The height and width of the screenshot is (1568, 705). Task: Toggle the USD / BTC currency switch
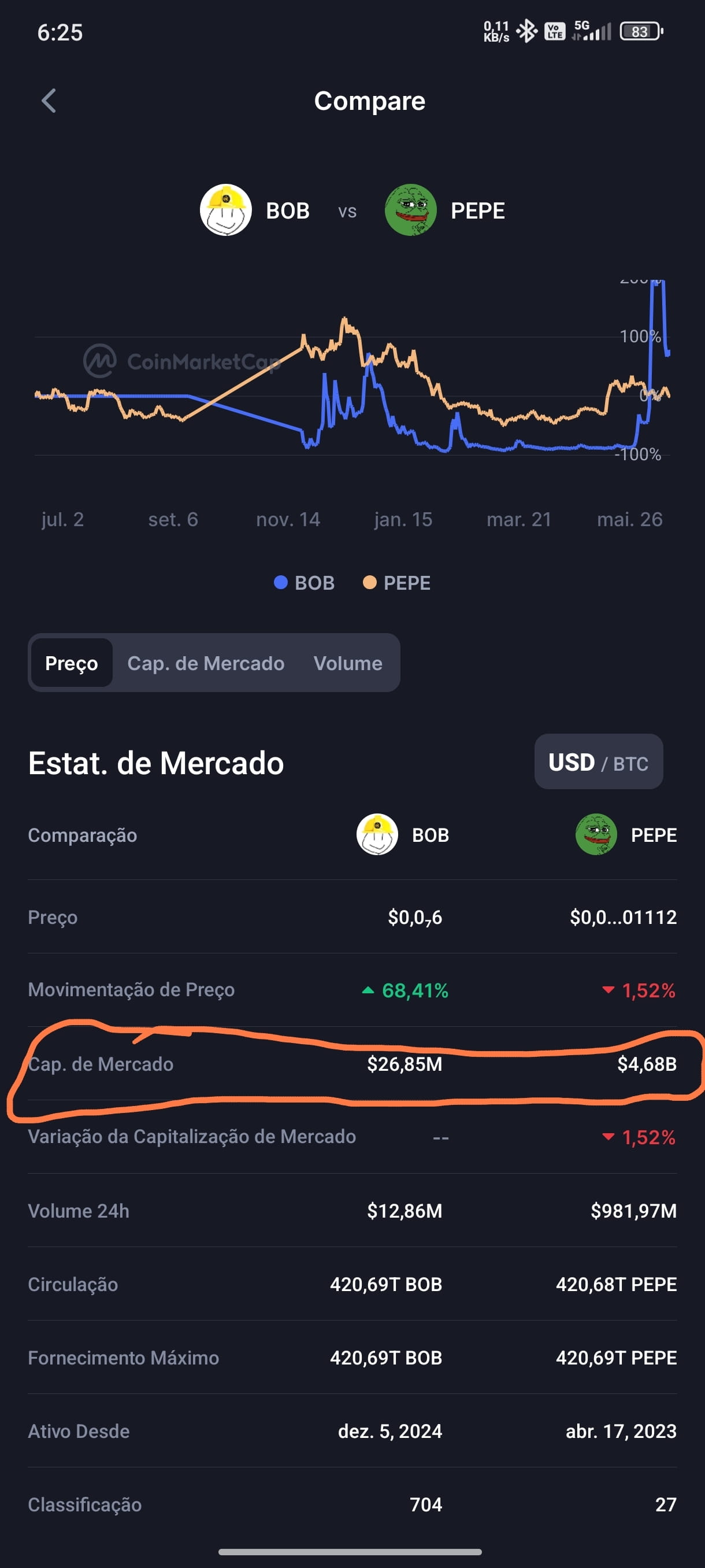pyautogui.click(x=599, y=762)
